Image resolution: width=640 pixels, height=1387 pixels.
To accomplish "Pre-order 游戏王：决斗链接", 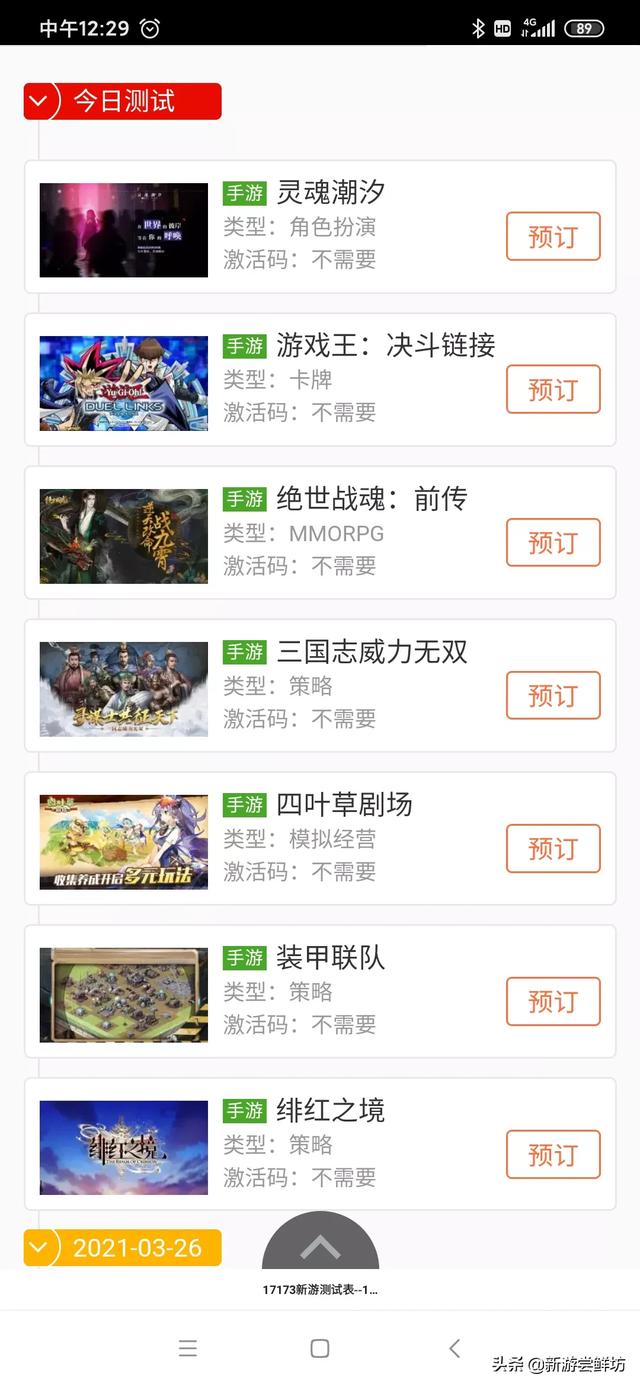I will click(x=552, y=390).
